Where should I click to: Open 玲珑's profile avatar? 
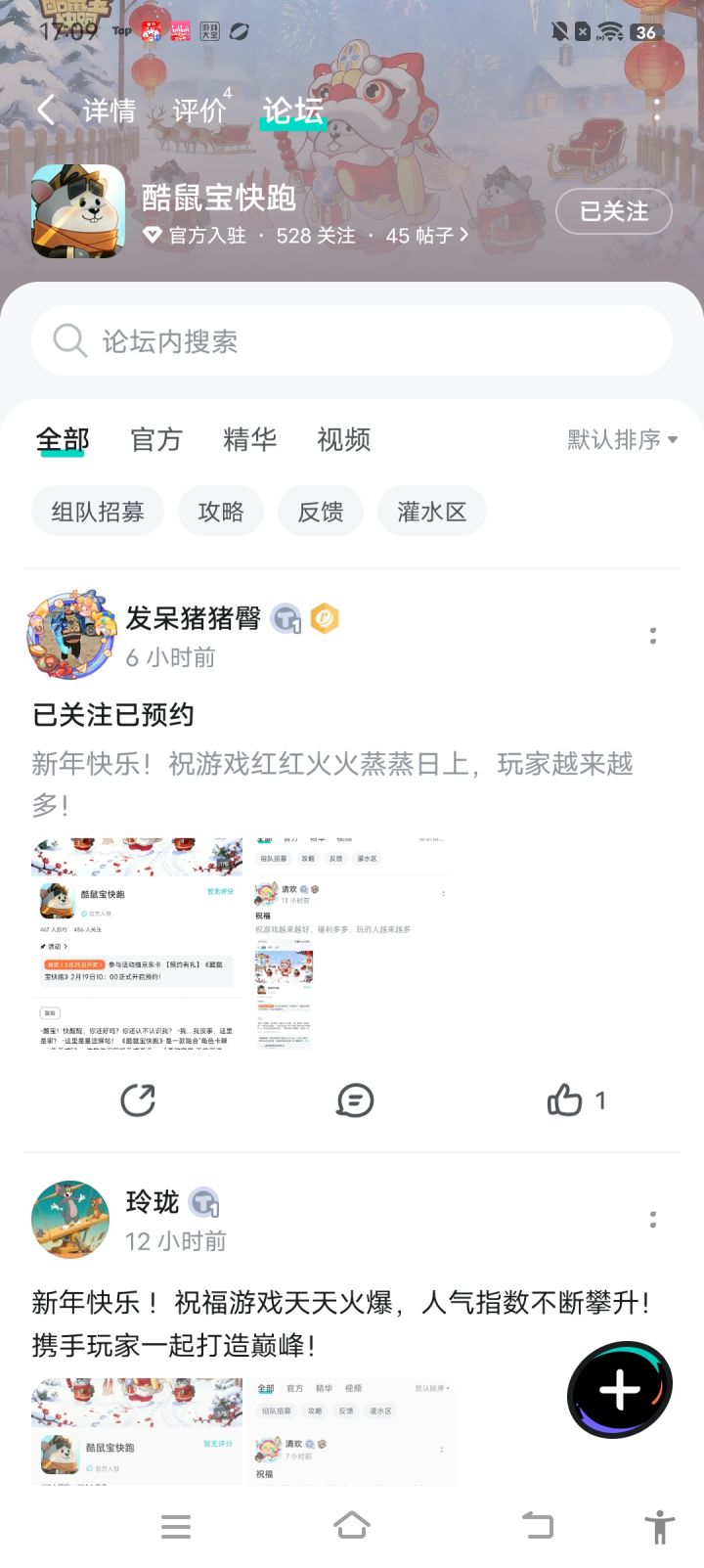[69, 1220]
